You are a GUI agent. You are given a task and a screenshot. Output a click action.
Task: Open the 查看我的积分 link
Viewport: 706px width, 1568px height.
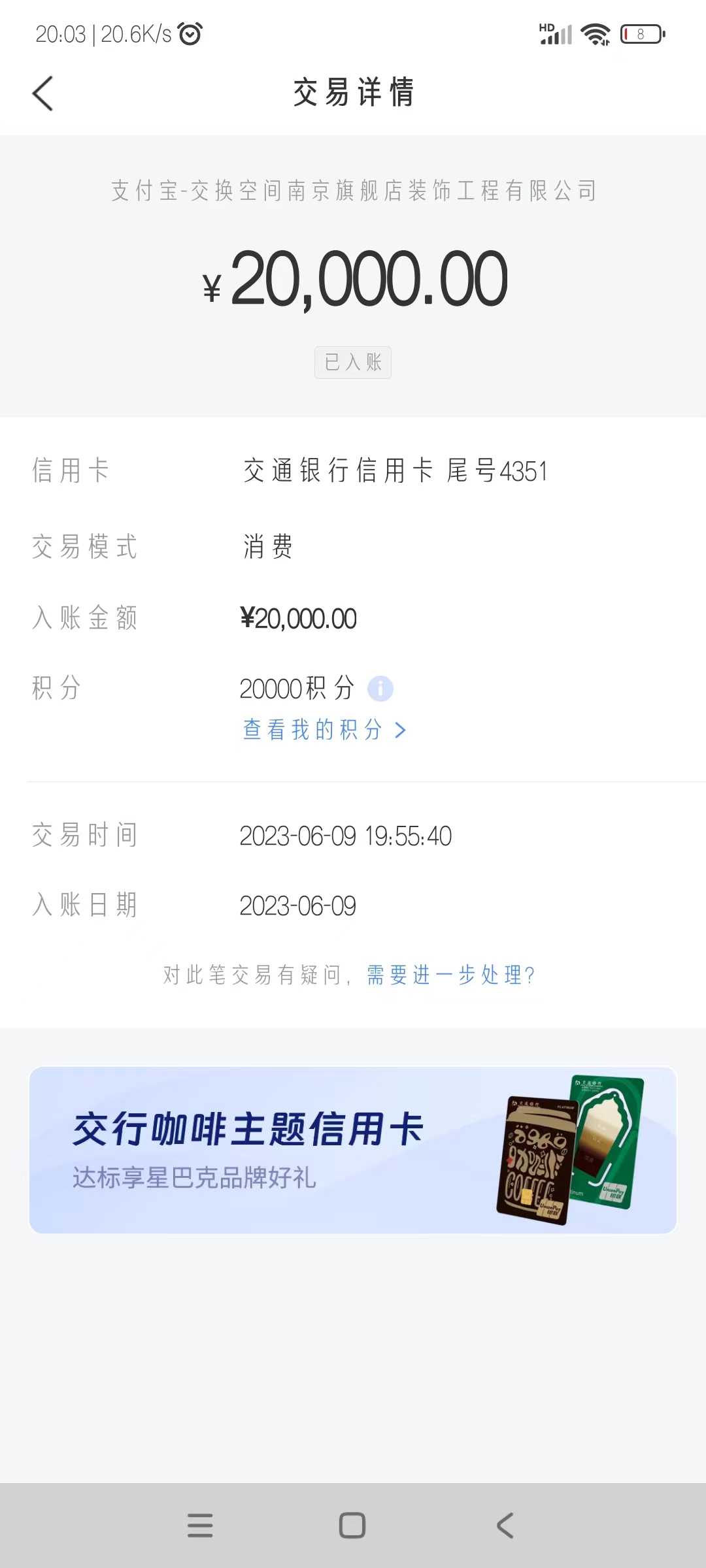[x=324, y=730]
